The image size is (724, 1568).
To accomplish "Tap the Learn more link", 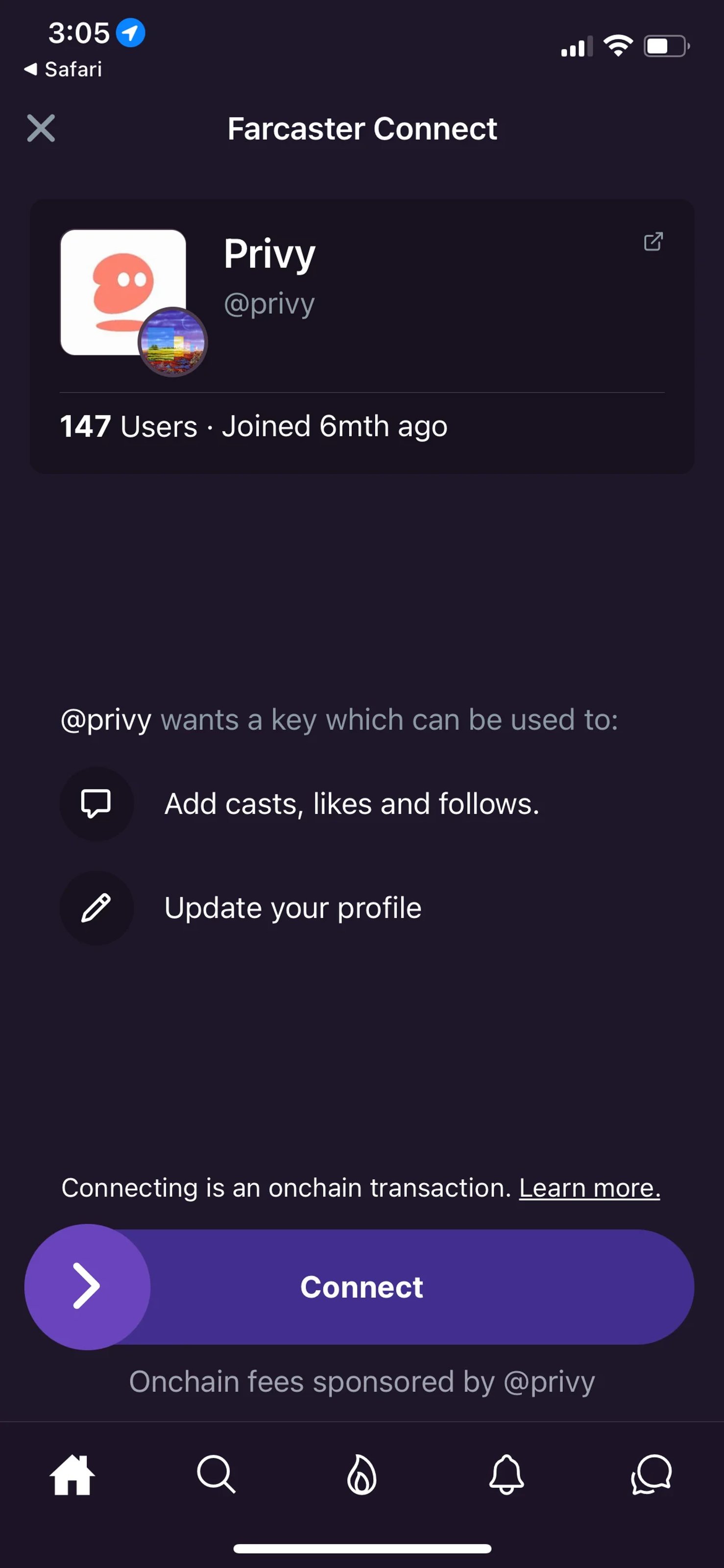I will point(589,1188).
